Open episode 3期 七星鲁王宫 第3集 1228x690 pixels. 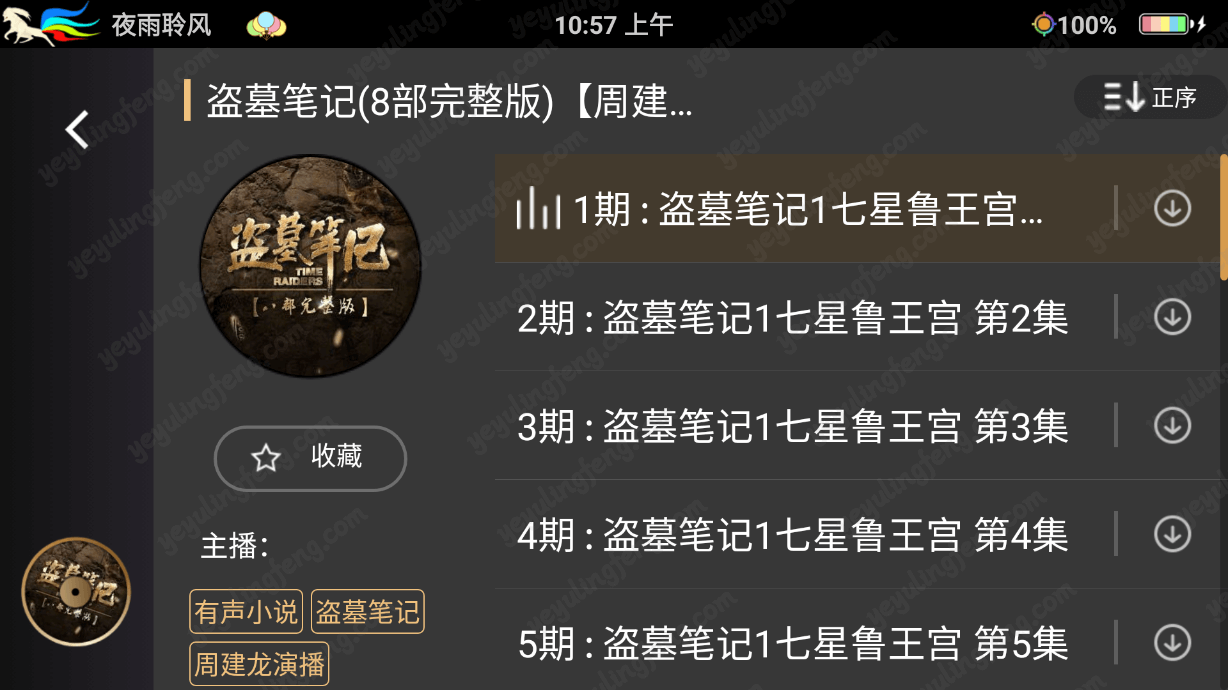point(792,426)
